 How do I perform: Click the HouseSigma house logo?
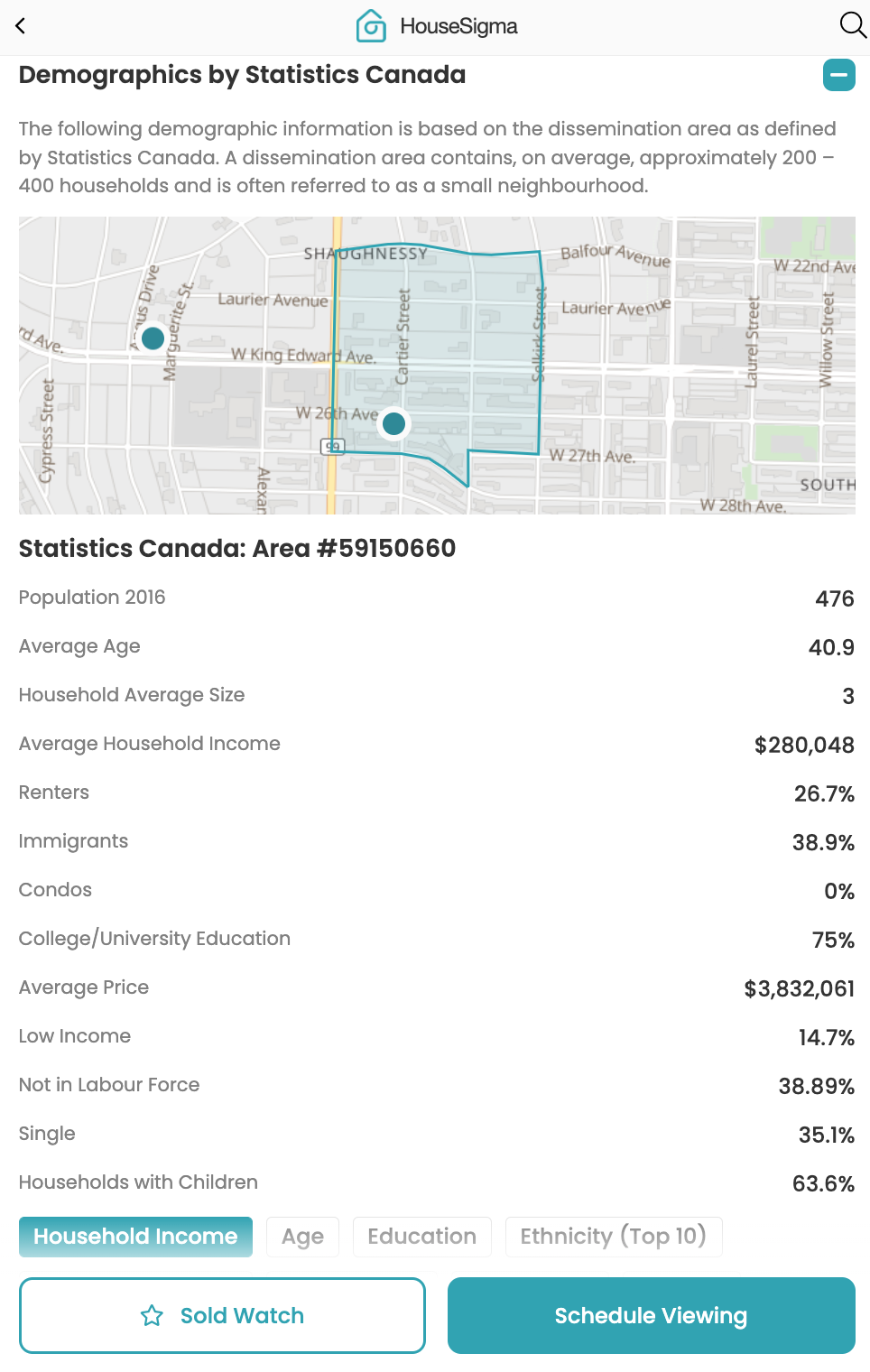370,26
